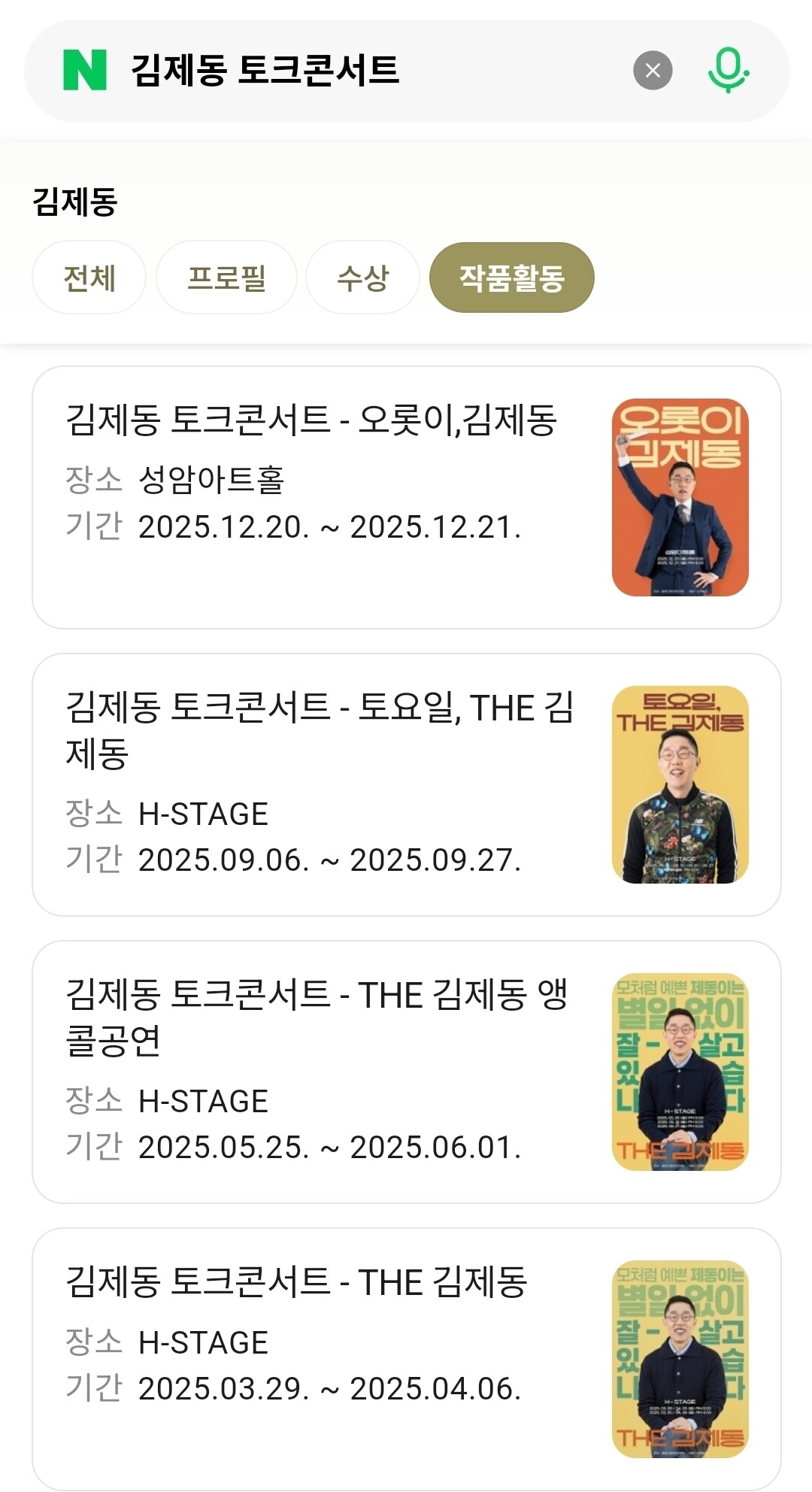Screen dimensions: 812x1492
Task: Tap the Naver logo icon
Action: click(84, 70)
